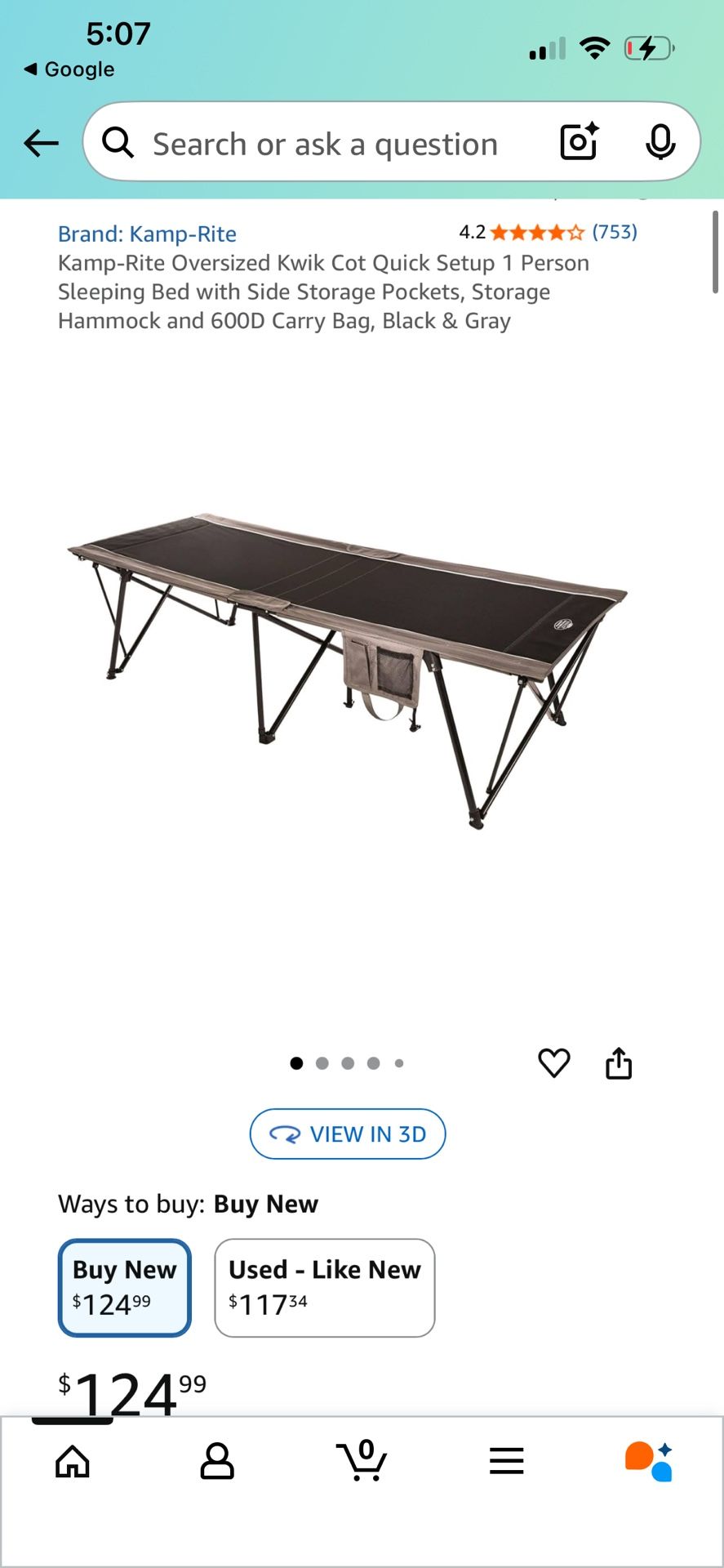This screenshot has height=1568, width=724.
Task: Choose the Used - Like New option
Action: coord(324,1288)
